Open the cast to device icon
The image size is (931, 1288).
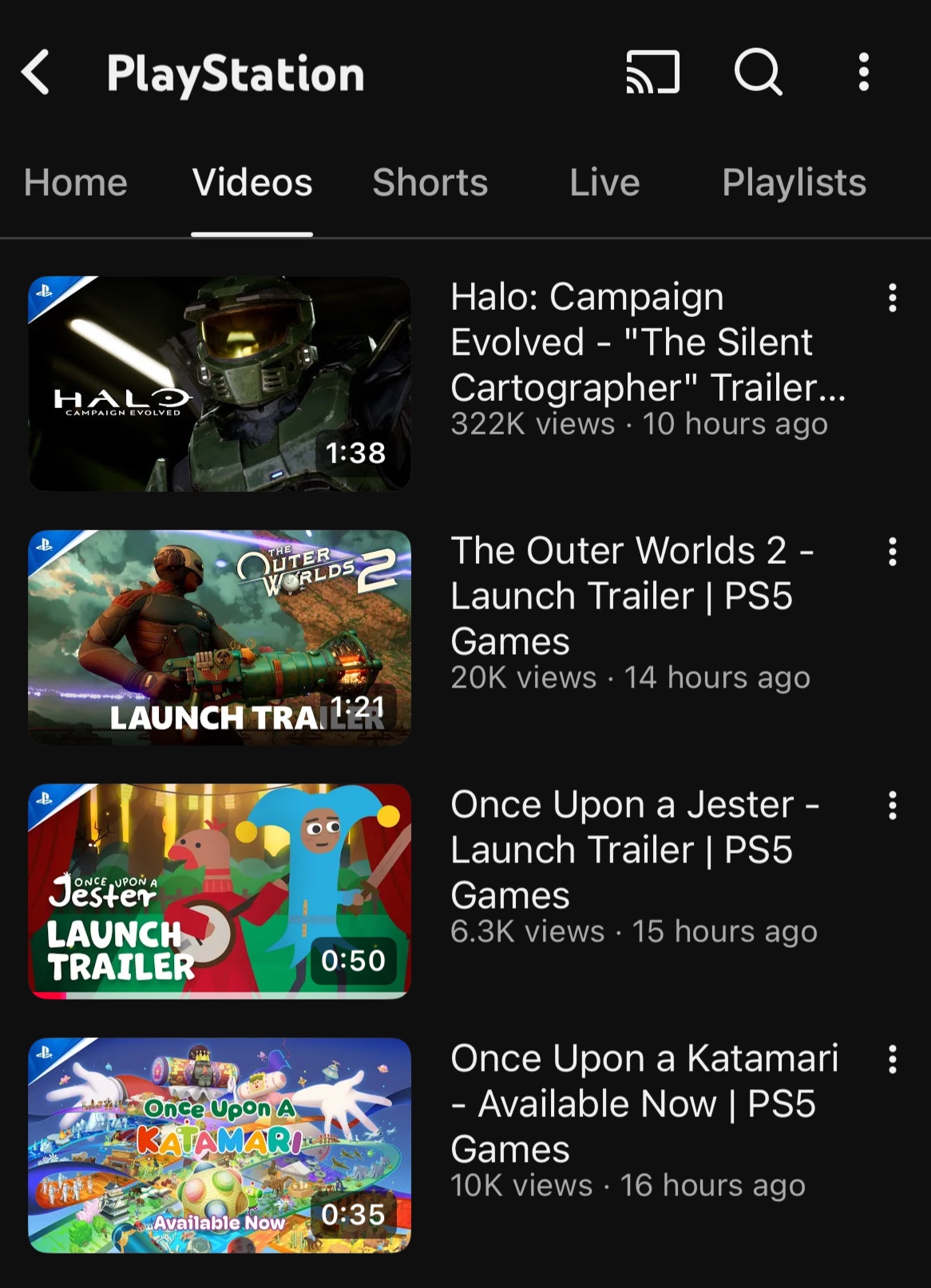[x=652, y=73]
